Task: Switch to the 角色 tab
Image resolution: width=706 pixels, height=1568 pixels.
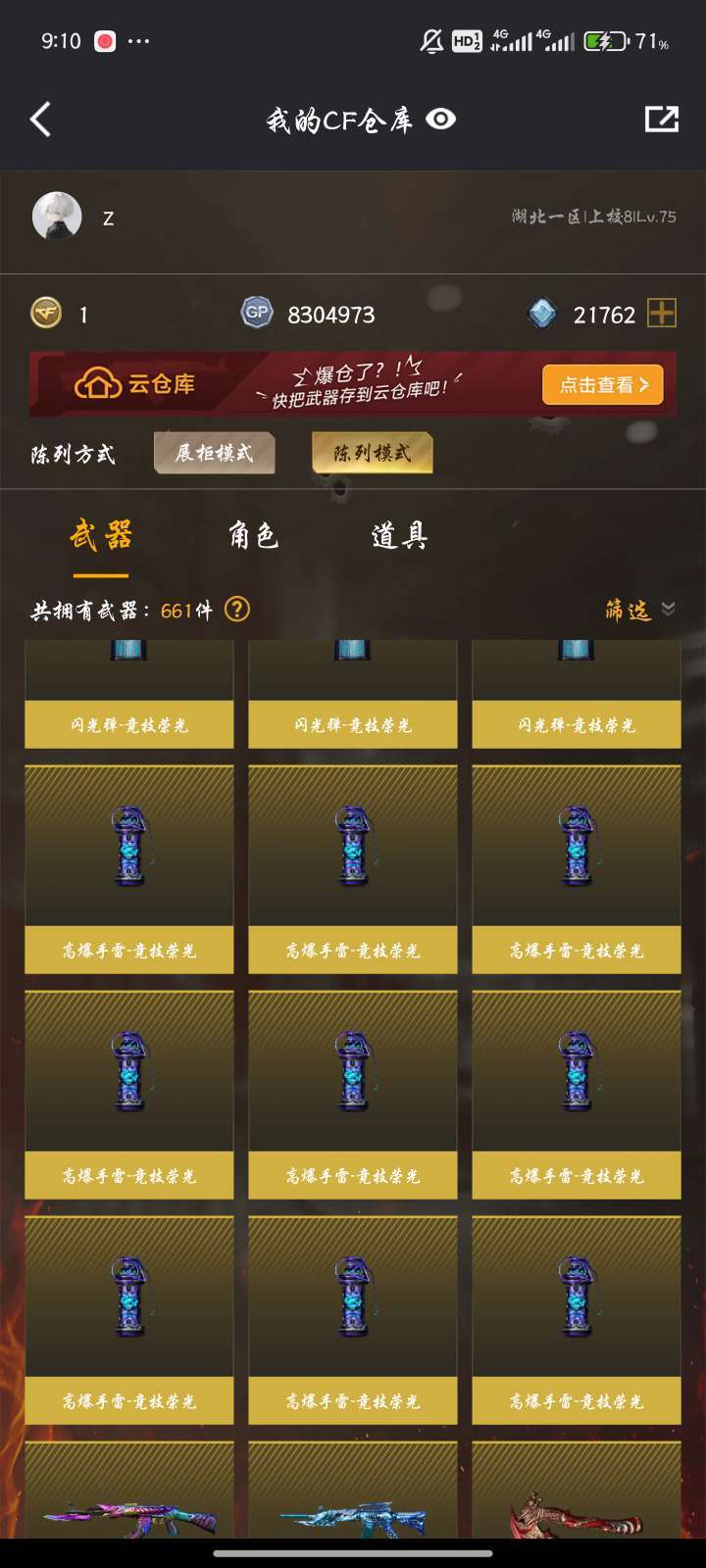Action: pyautogui.click(x=253, y=535)
